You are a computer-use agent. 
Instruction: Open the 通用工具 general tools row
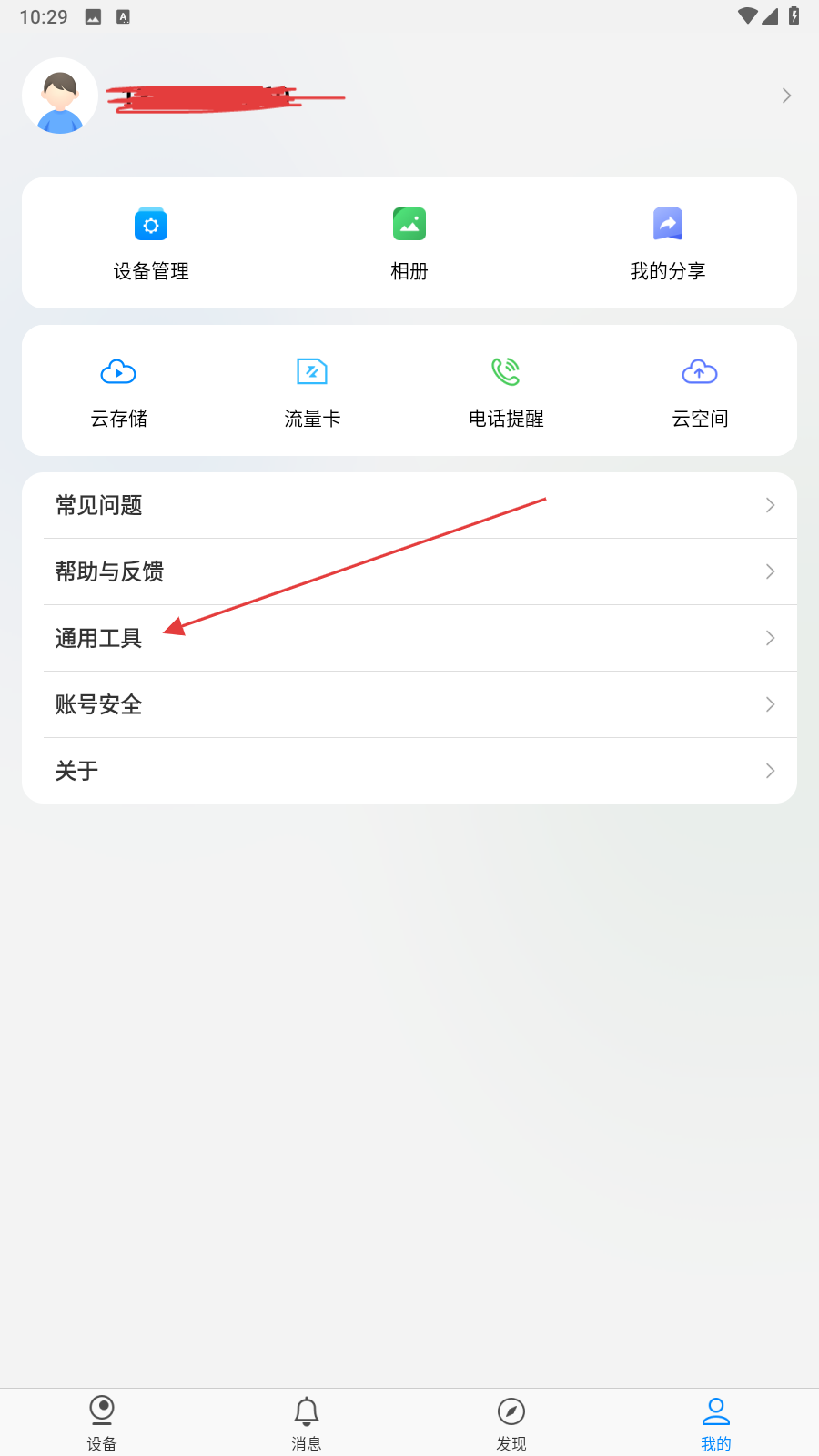(409, 638)
